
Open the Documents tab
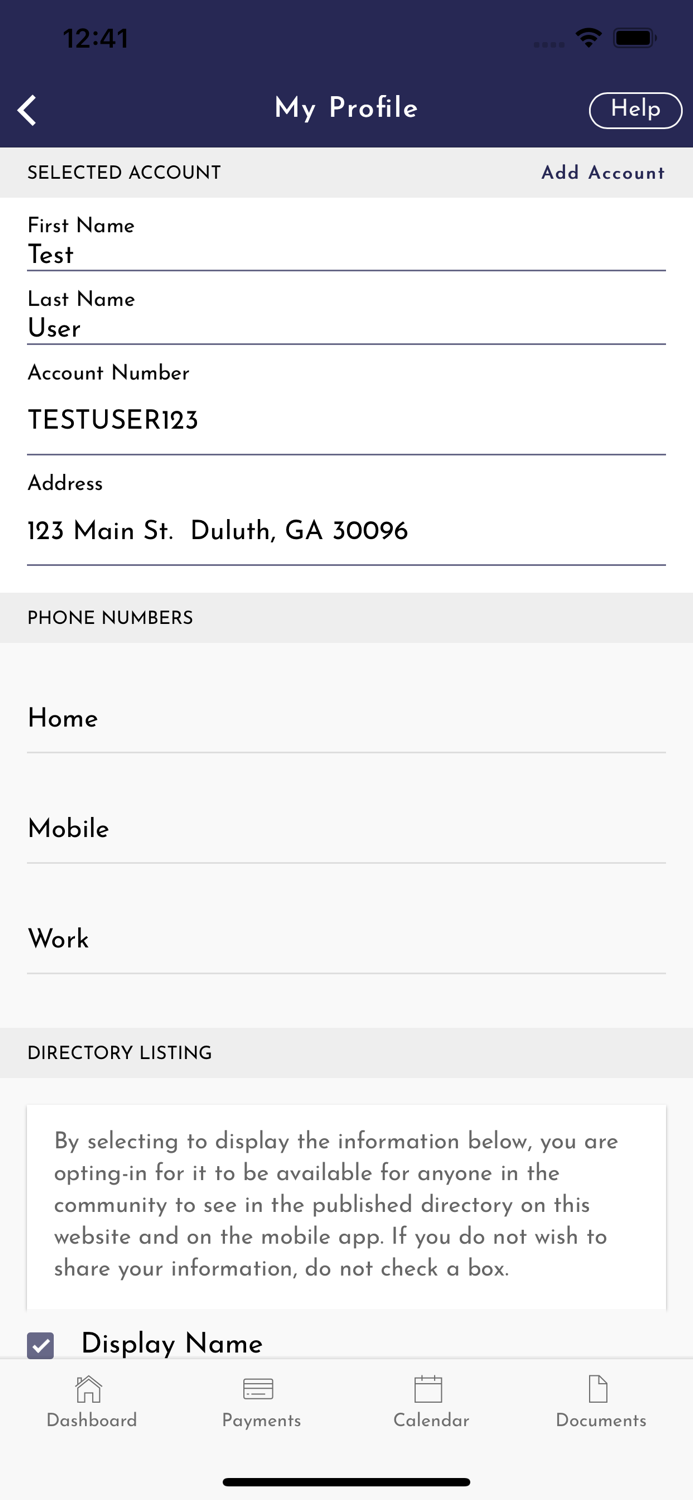point(600,1403)
